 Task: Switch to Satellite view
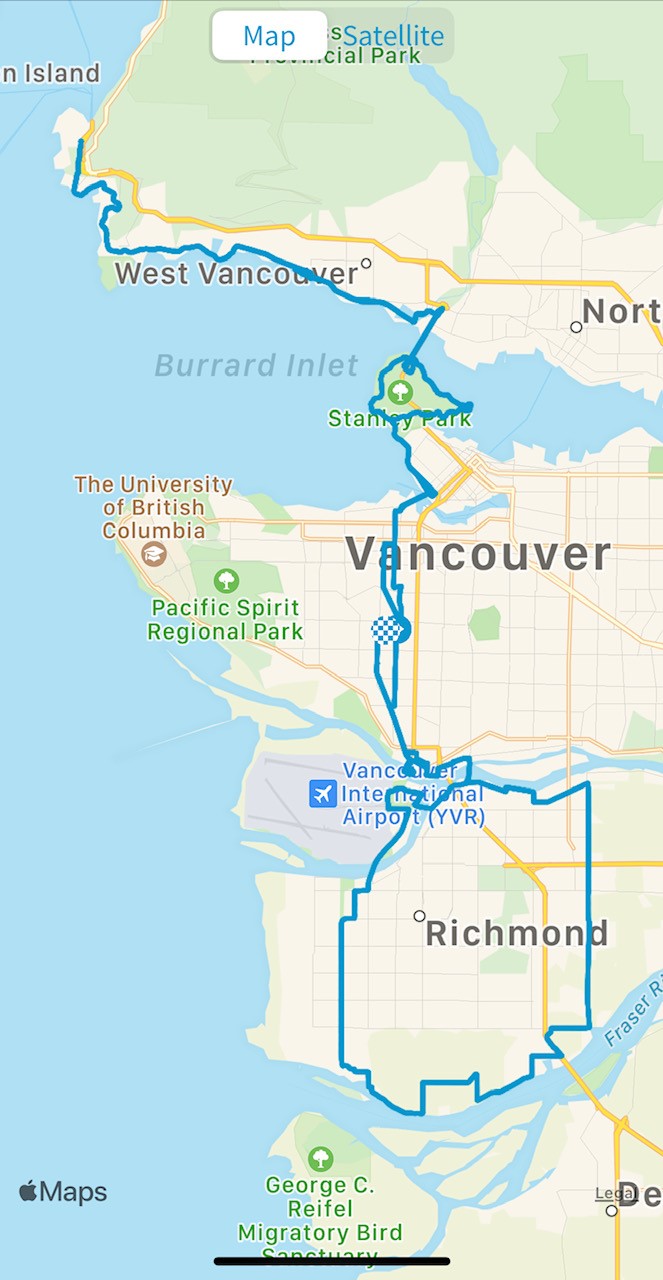393,37
